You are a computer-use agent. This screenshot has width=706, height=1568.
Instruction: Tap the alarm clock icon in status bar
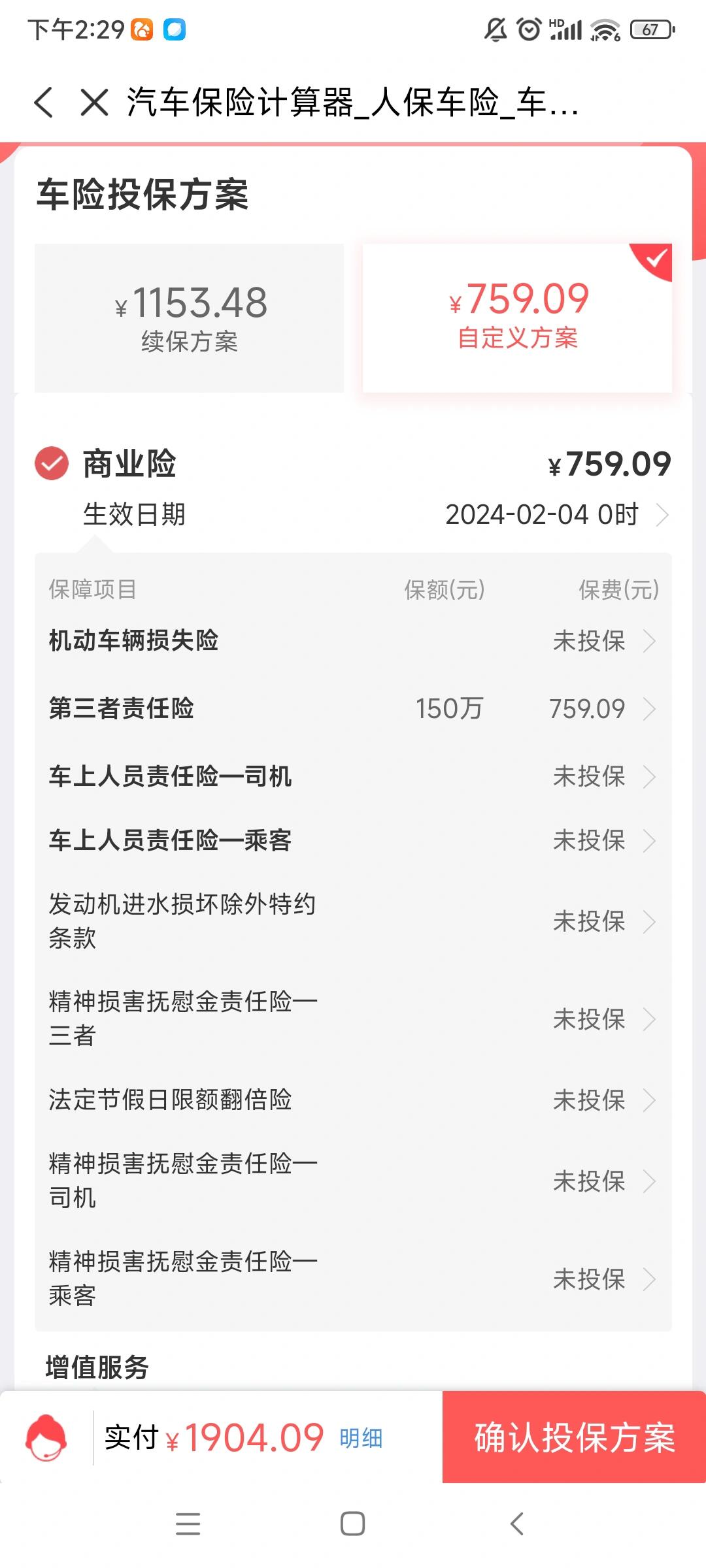(x=529, y=28)
